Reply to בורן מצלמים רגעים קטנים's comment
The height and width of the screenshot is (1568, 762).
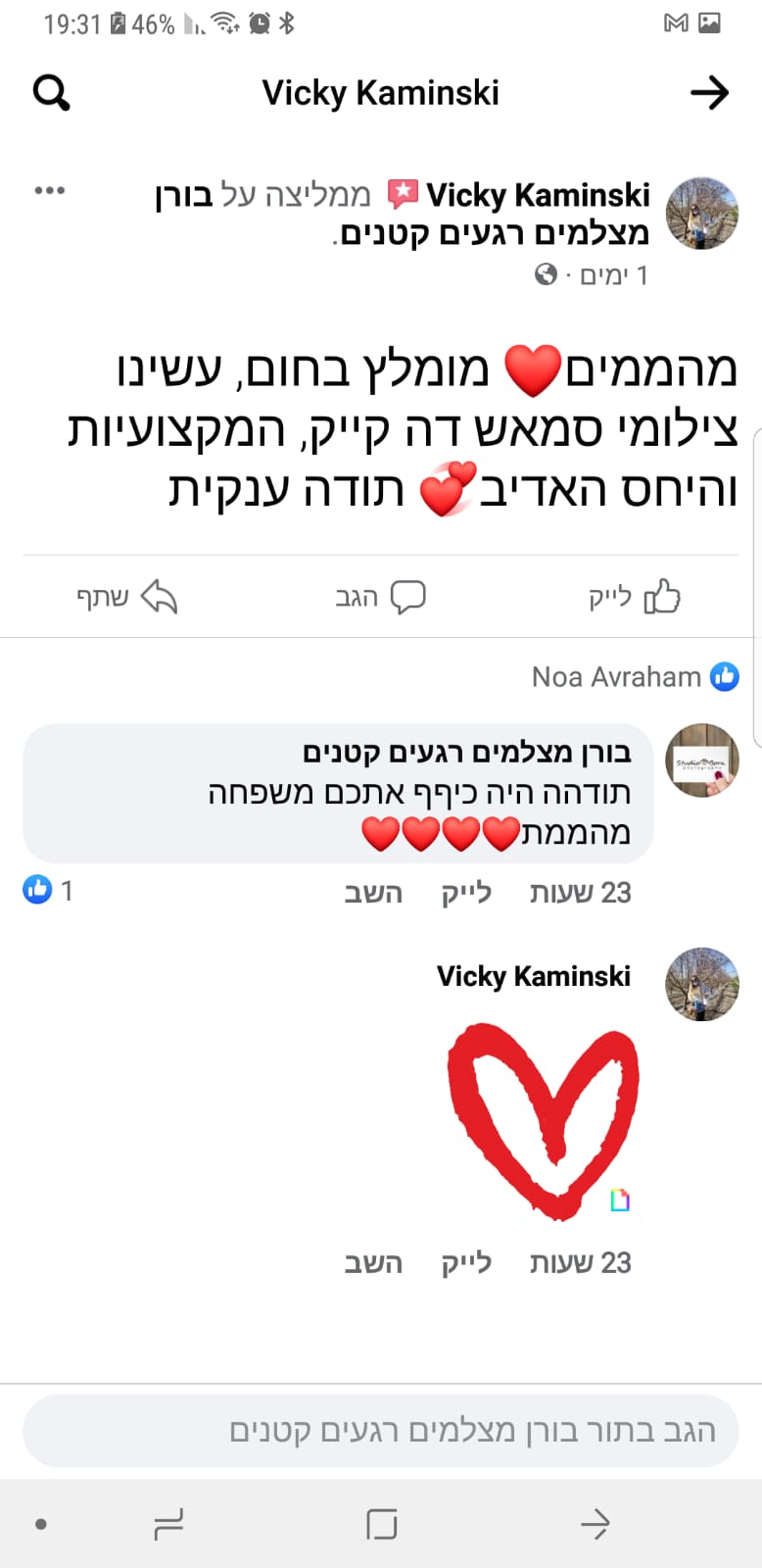(373, 893)
